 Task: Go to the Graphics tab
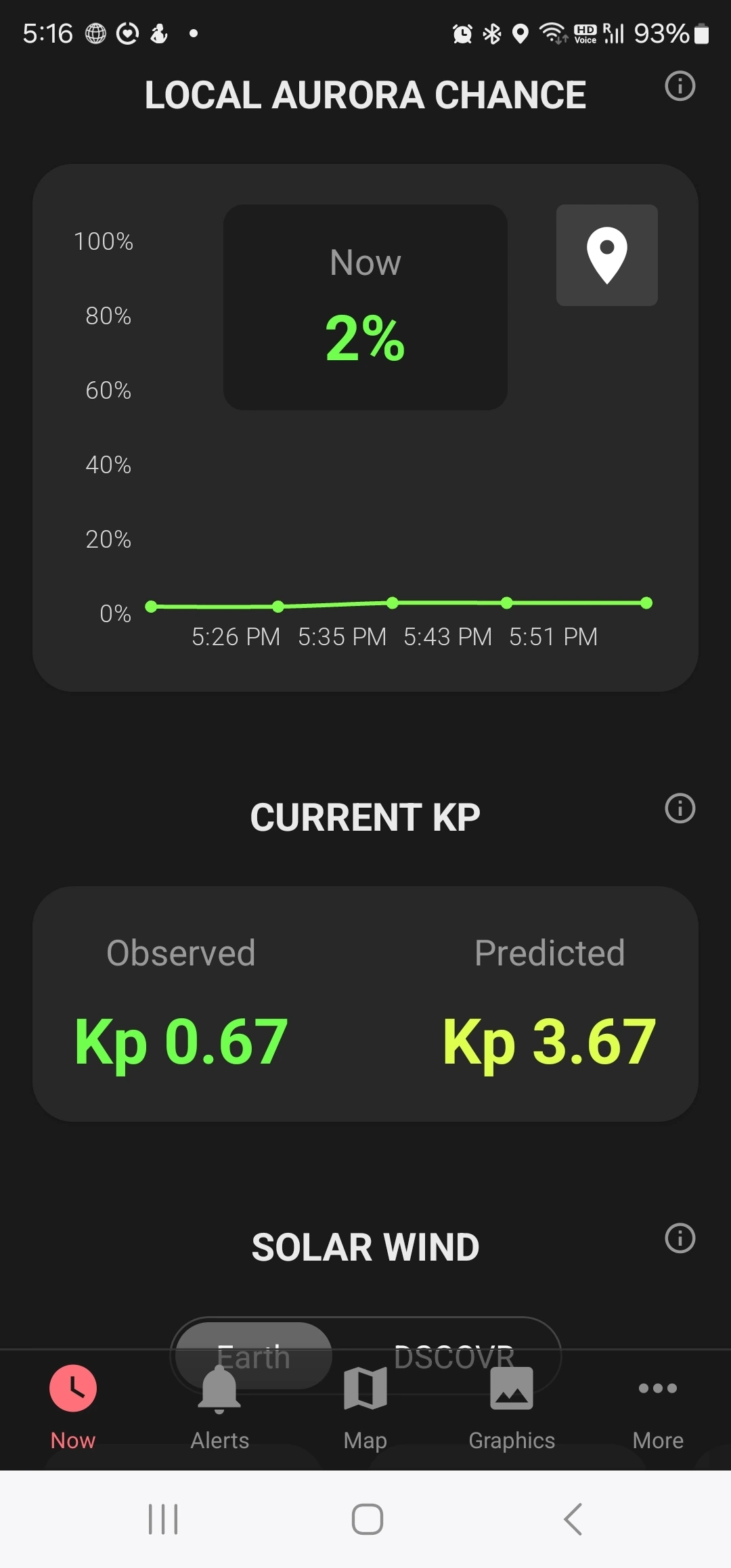click(512, 1406)
